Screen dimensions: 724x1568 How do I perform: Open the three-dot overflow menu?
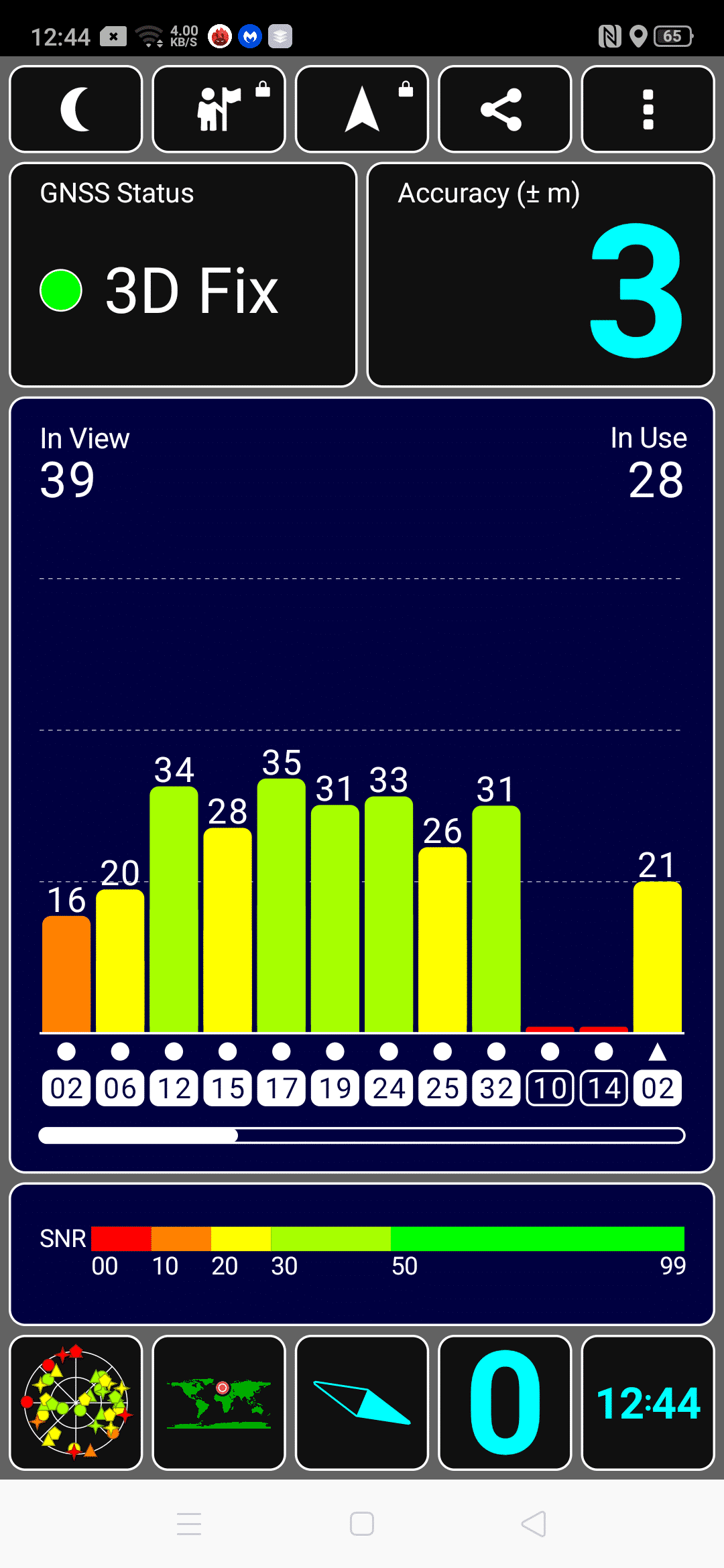pos(648,109)
